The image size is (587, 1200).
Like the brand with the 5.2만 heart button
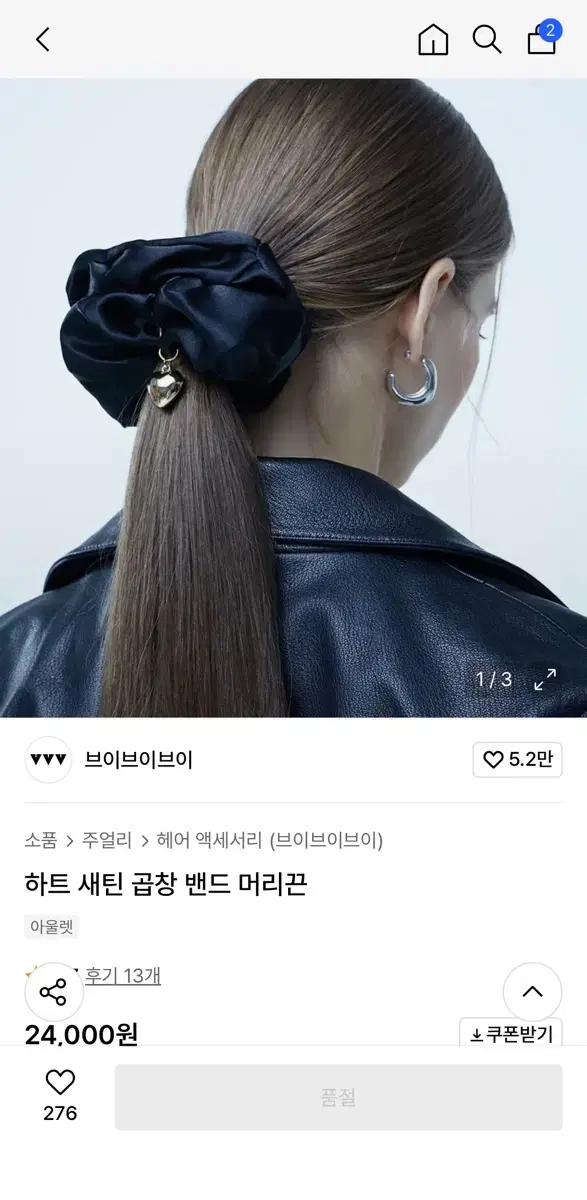517,760
